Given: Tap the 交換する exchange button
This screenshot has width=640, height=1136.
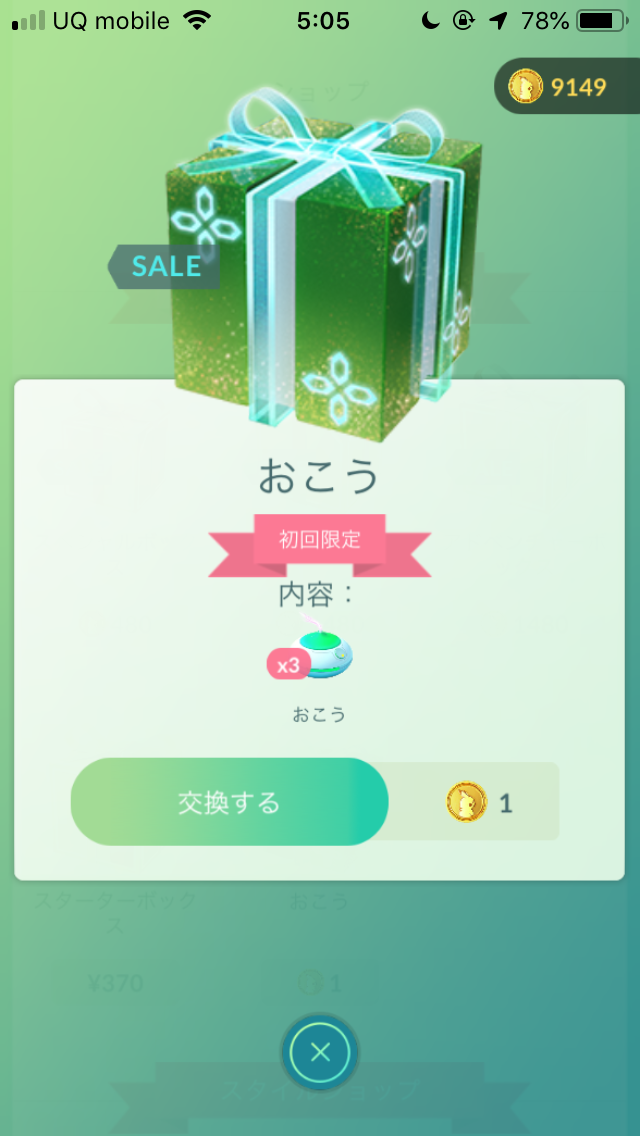Looking at the screenshot, I should click(229, 802).
